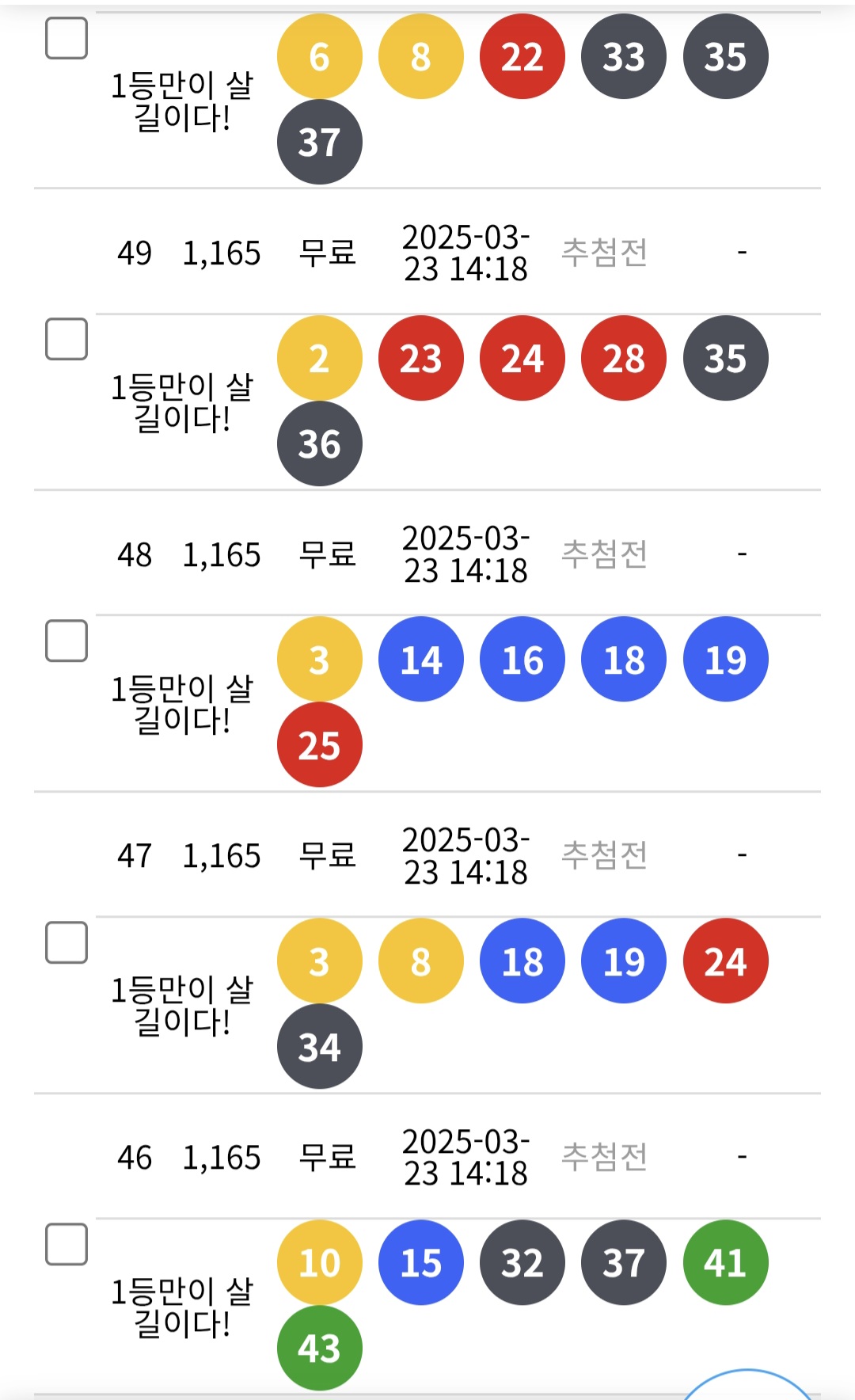Check the box for numbers 6, 8, 22
Screen dimensions: 855x1400
(x=66, y=38)
